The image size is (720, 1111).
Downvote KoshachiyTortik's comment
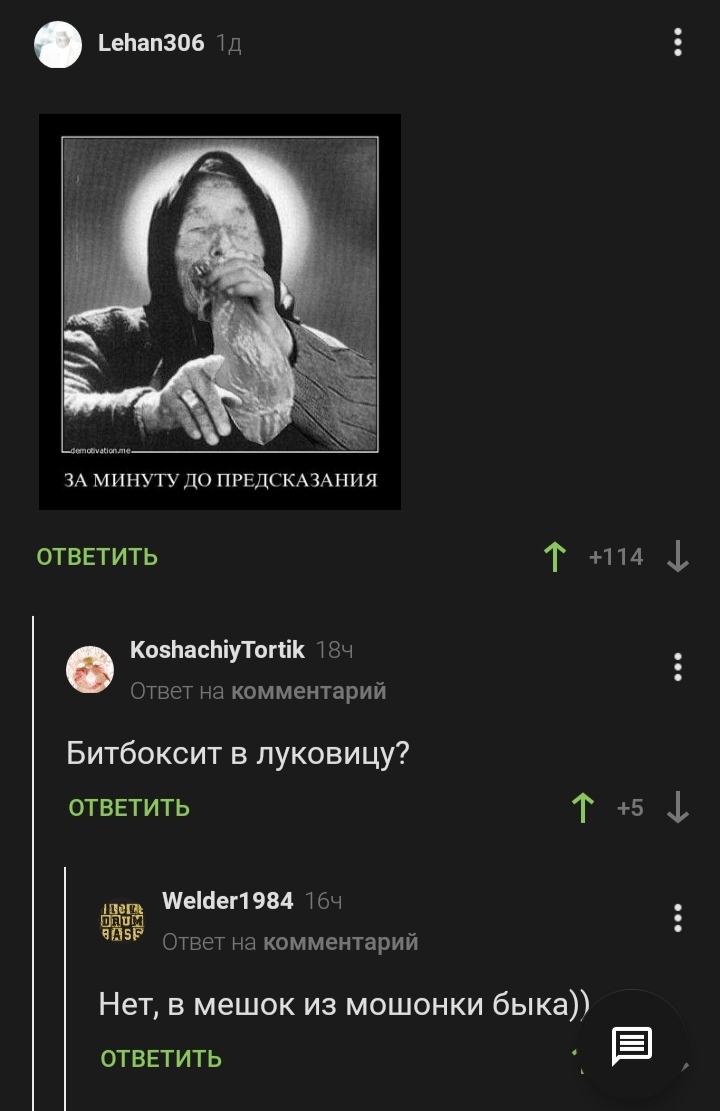(678, 808)
